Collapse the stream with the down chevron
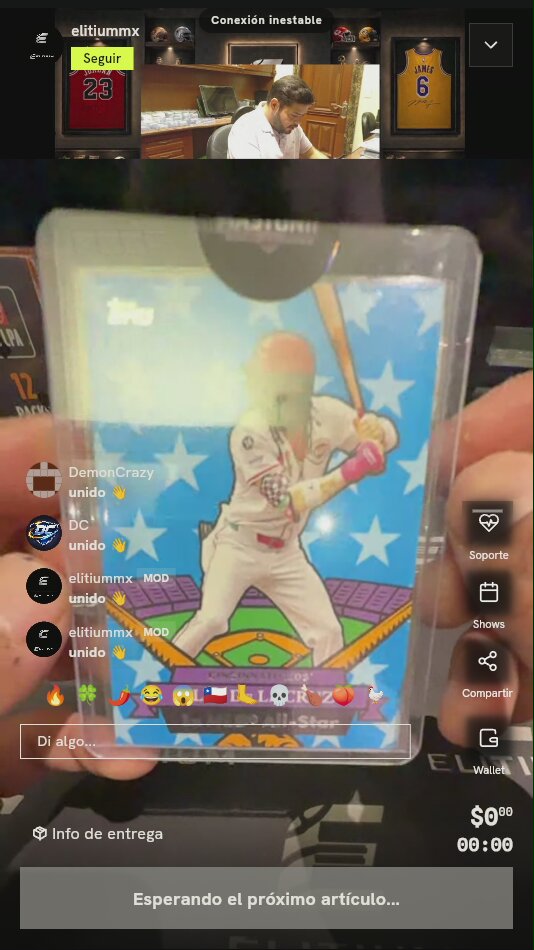Screen dimensions: 534x950 [490, 45]
